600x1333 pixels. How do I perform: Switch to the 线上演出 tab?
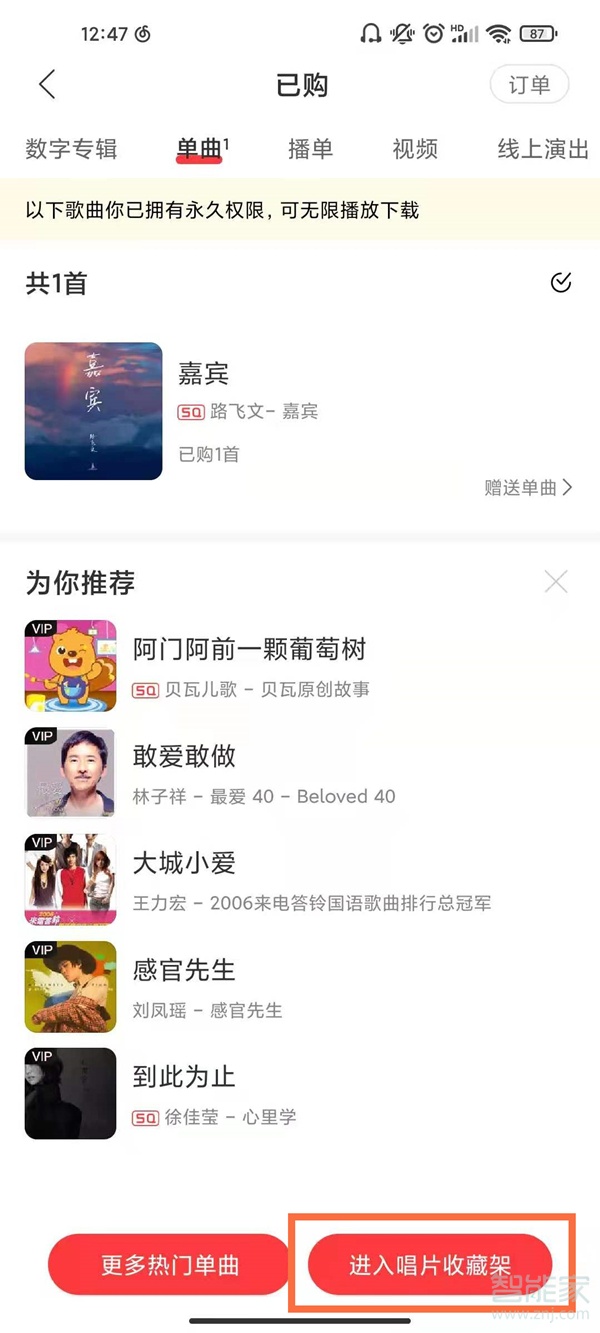pos(543,149)
